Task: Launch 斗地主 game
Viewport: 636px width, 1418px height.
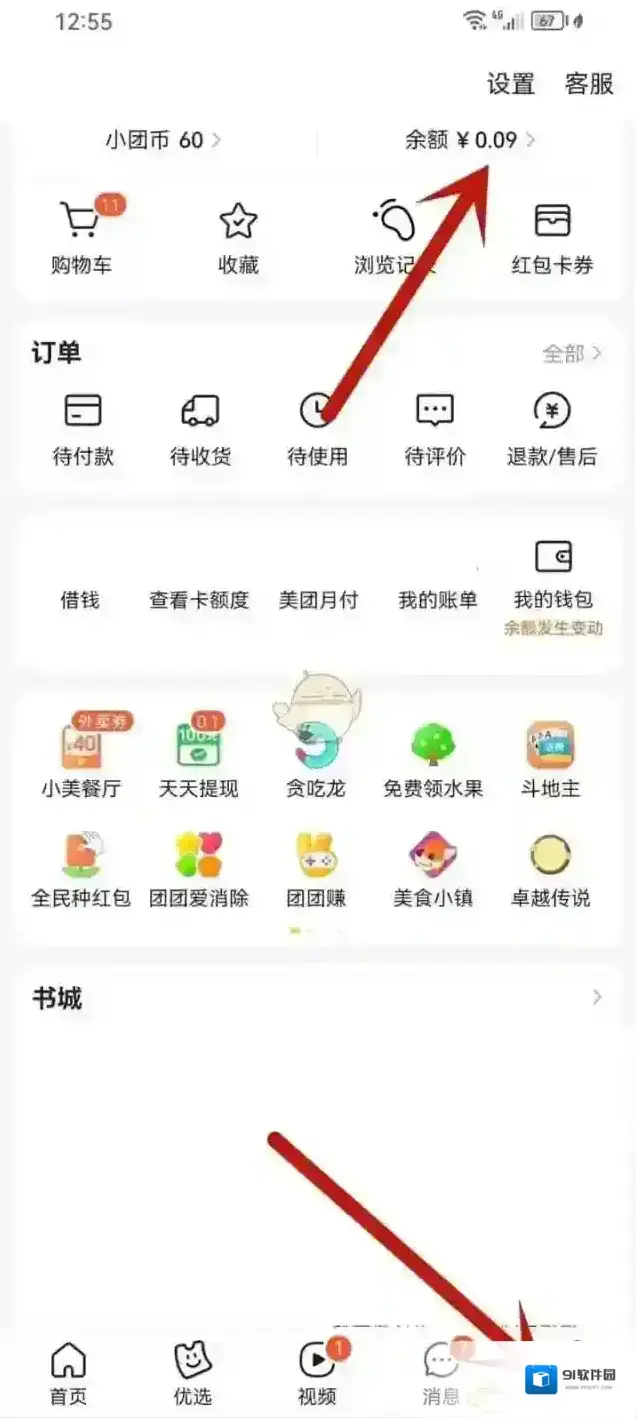Action: tap(551, 760)
